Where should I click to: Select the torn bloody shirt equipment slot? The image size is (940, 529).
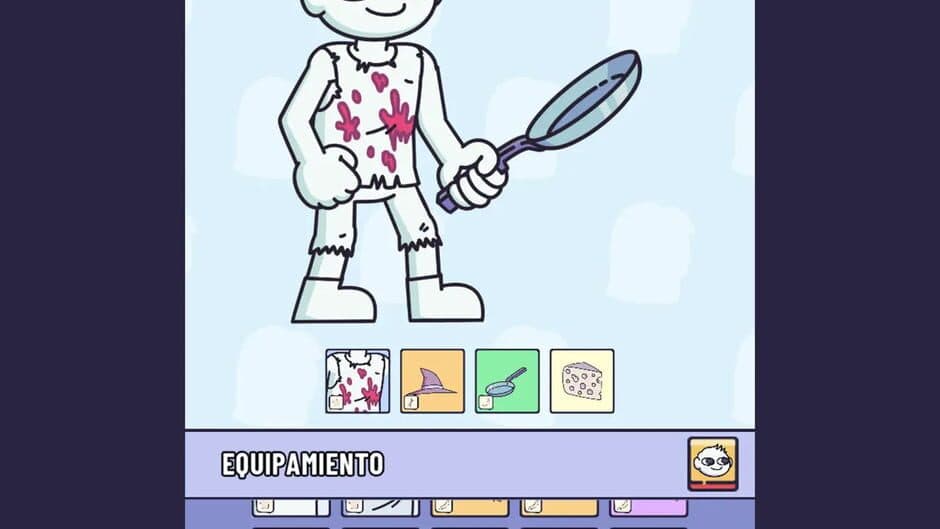[358, 381]
